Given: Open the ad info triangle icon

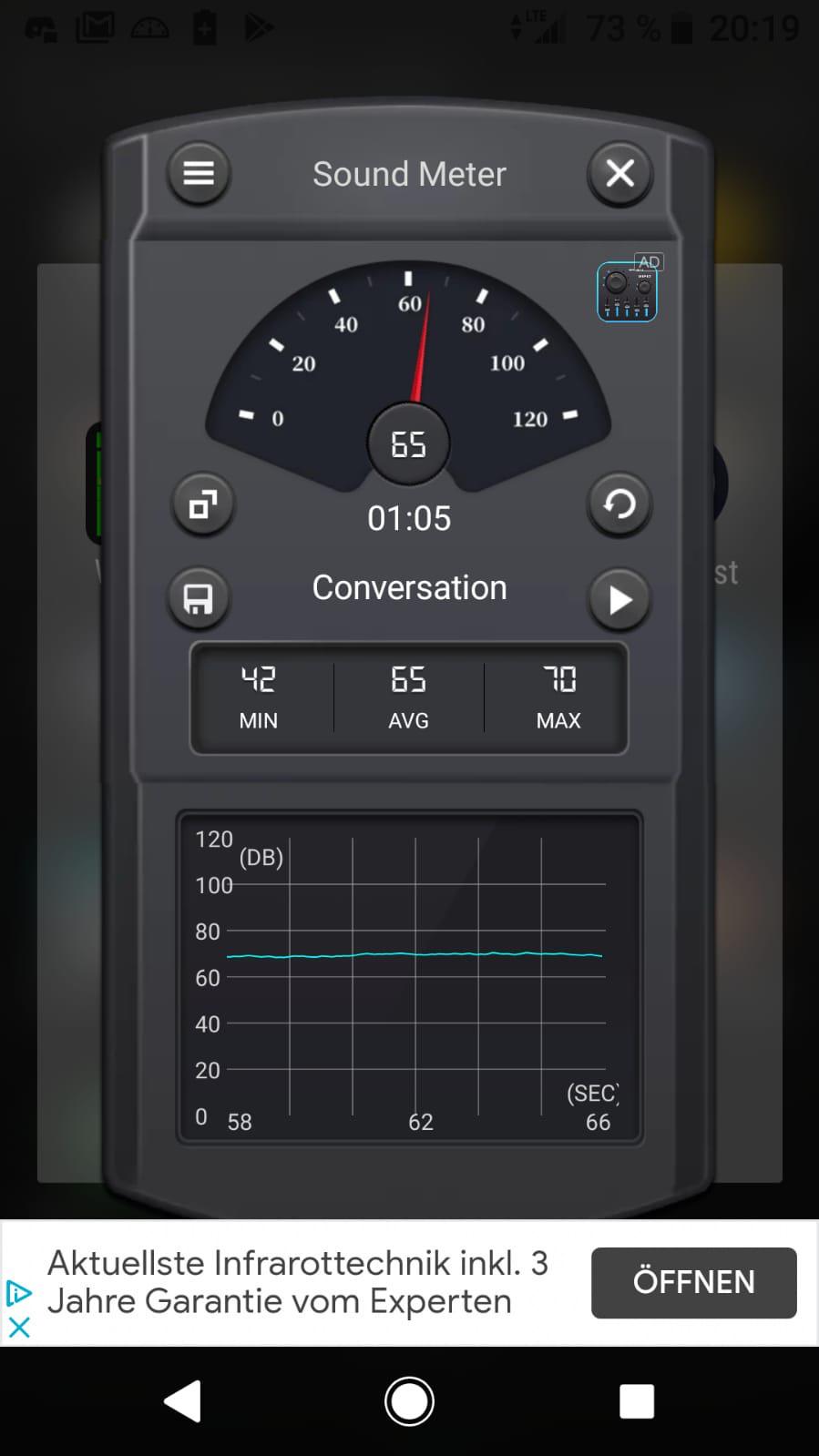Looking at the screenshot, I should (x=19, y=1292).
